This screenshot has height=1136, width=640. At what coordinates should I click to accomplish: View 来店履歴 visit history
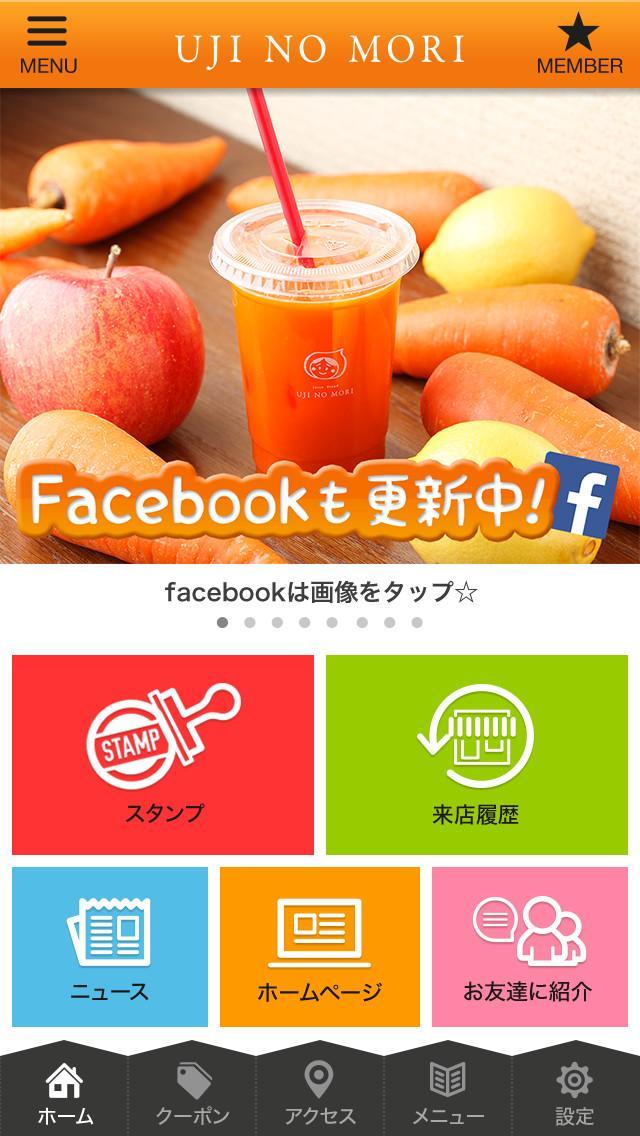point(476,755)
